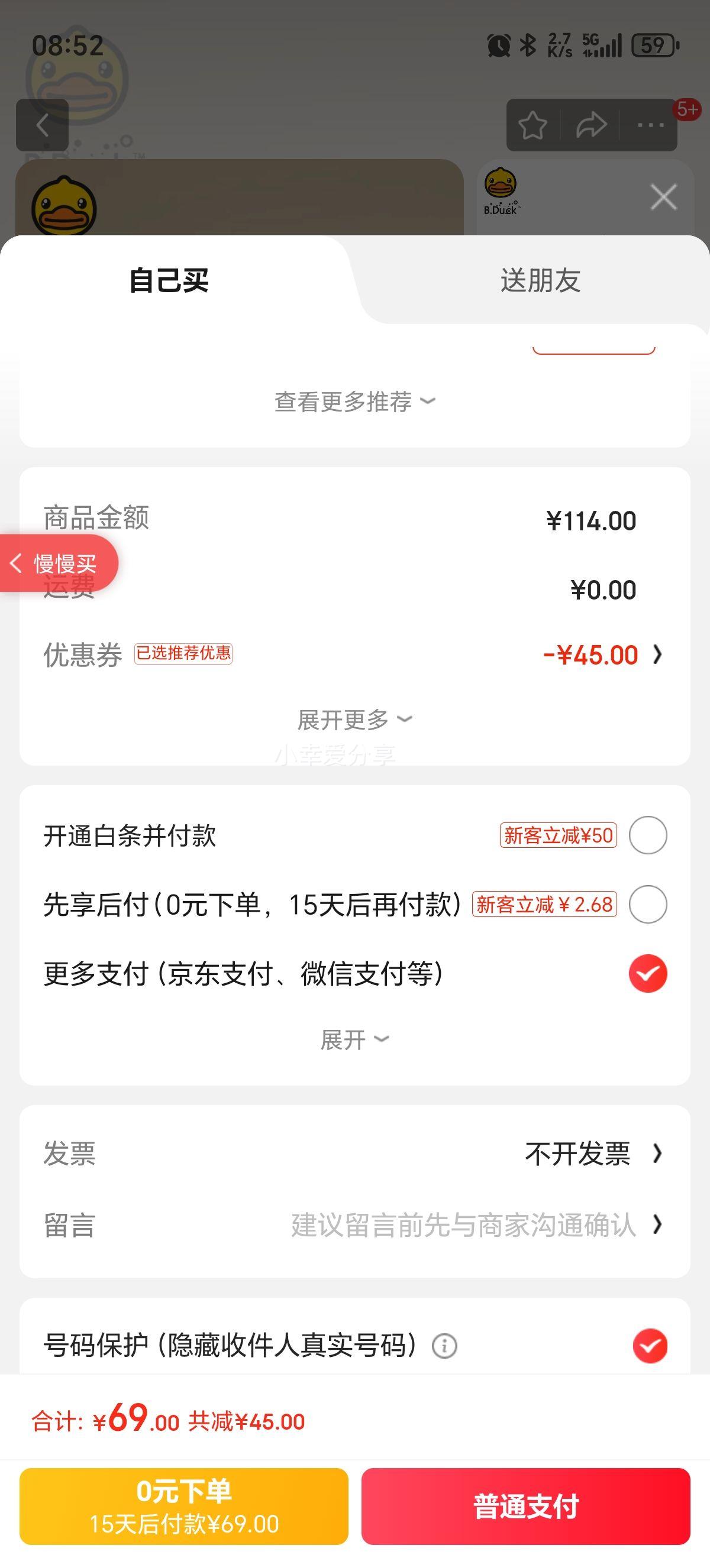This screenshot has height=1568, width=710.
Task: Expand 查看更多推荐
Action: click(354, 401)
